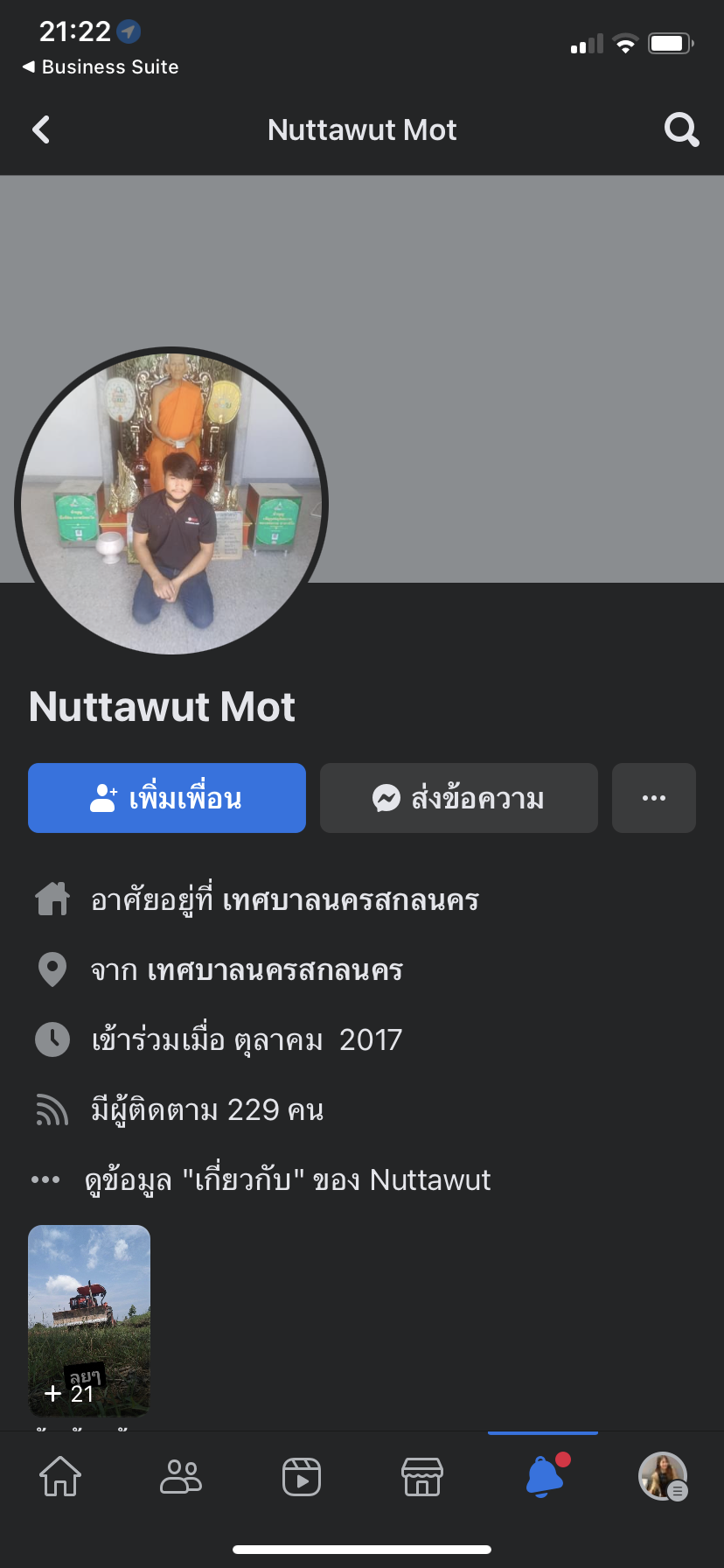View Nuttawut's About information
724x1568 pixels.
288,1179
